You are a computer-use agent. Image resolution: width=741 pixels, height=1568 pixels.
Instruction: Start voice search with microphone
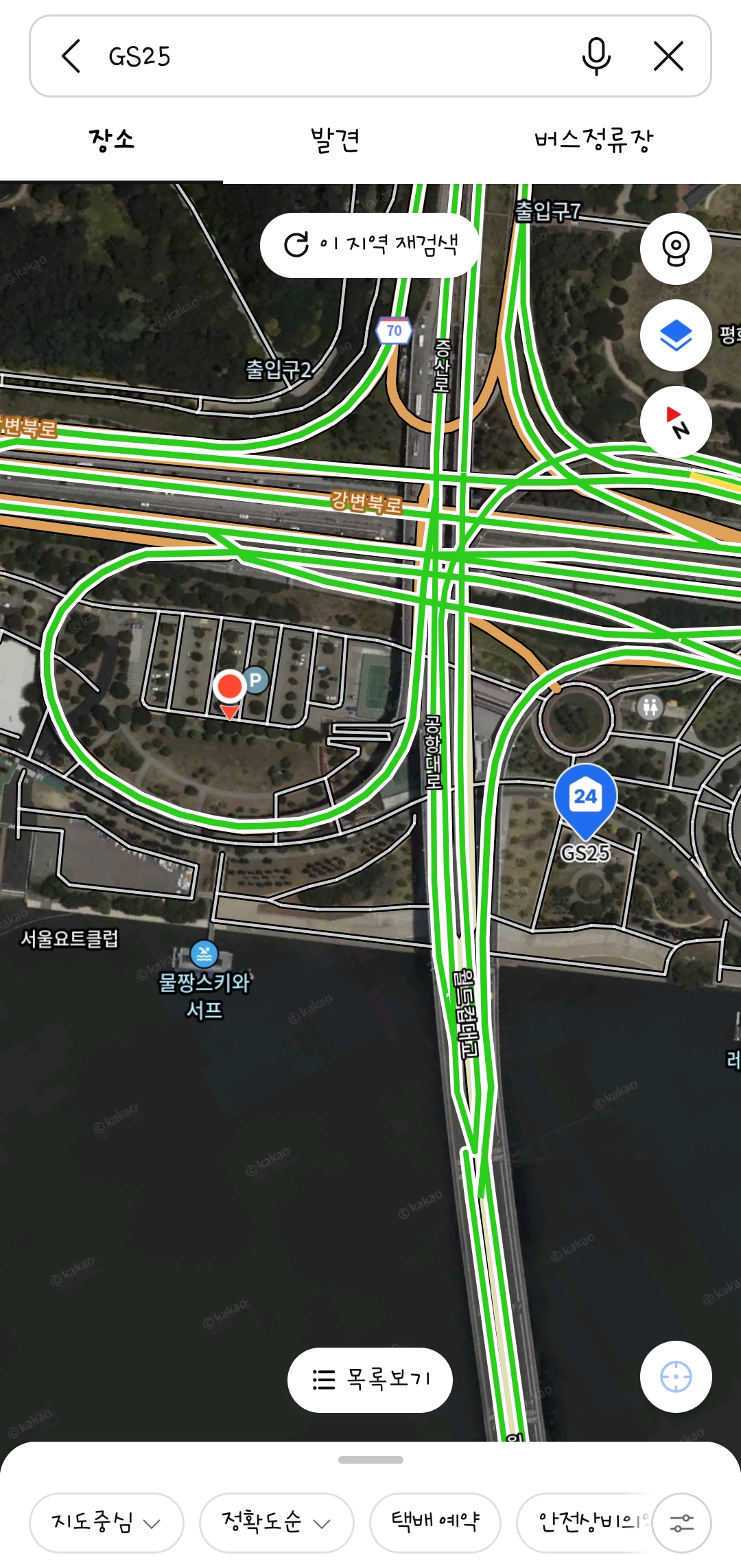(596, 56)
